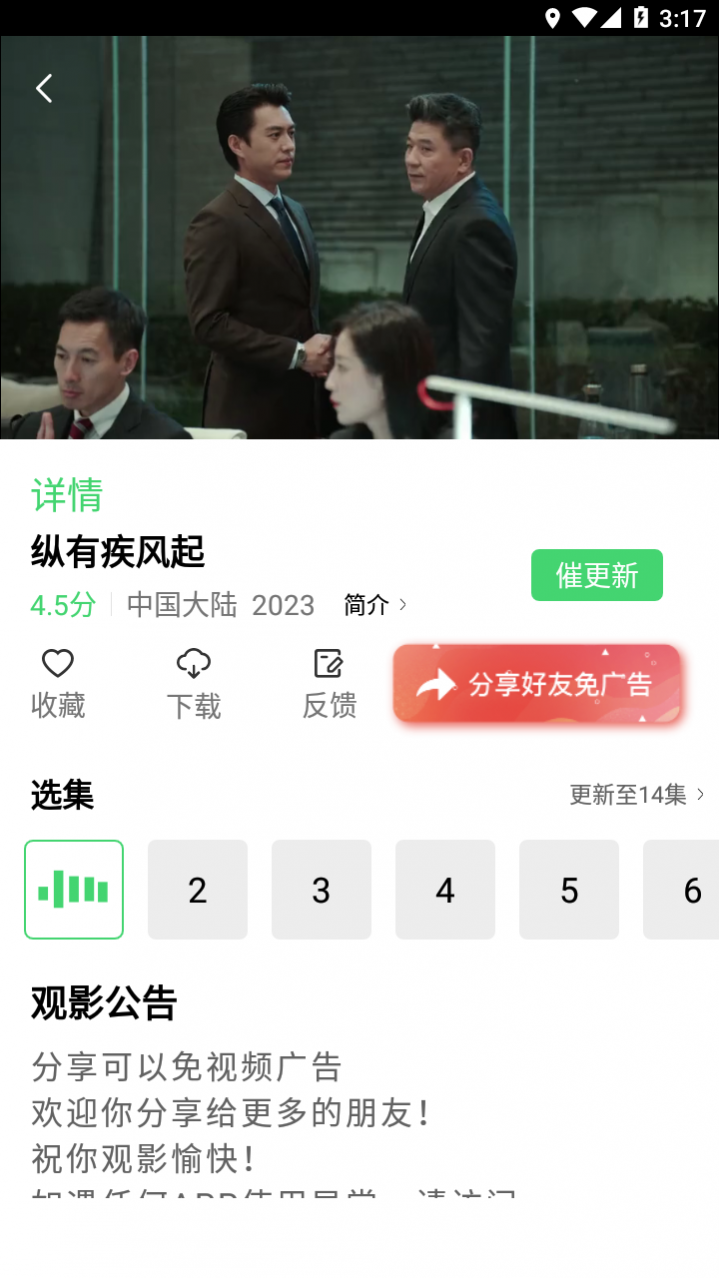
Task: Expand the 更新至14集 episode list
Action: click(x=636, y=795)
